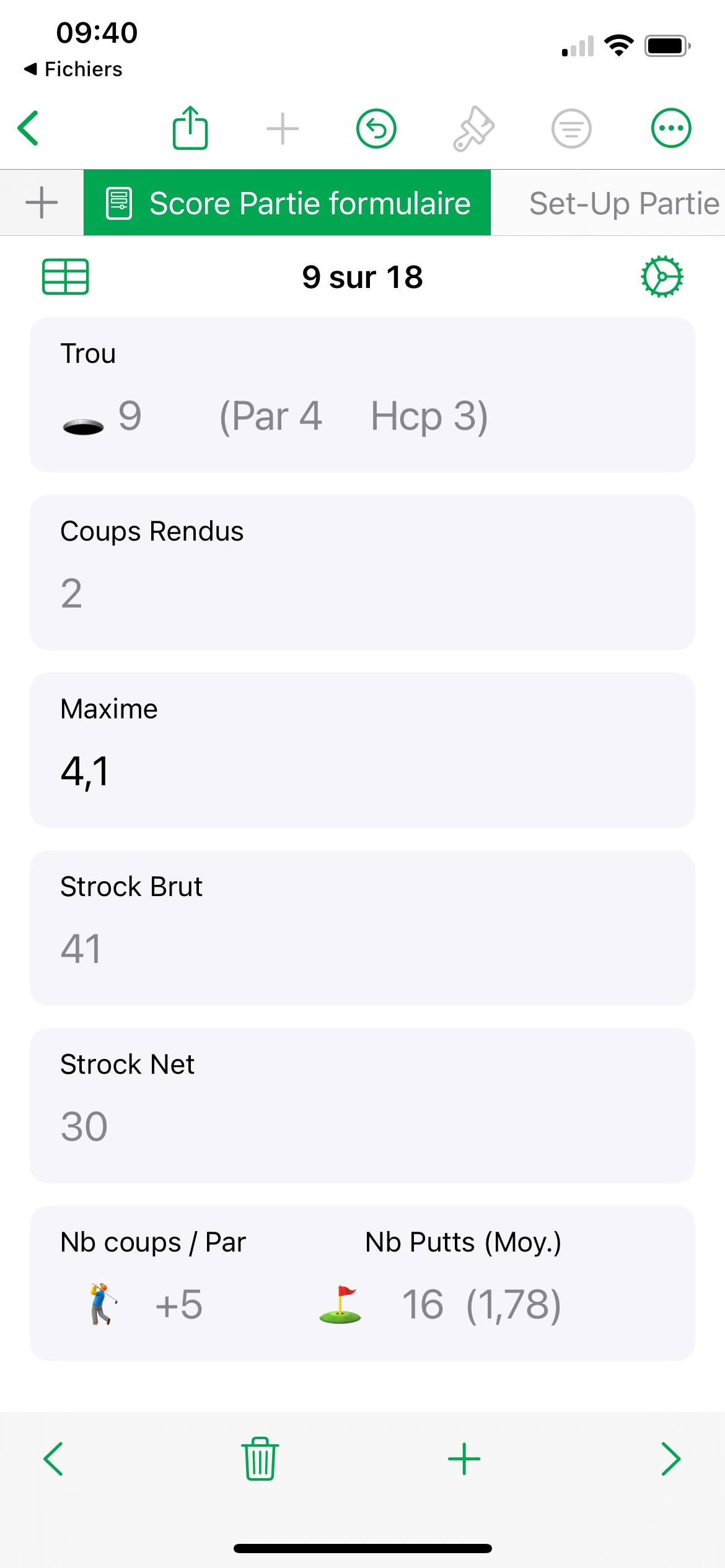This screenshot has width=725, height=1568.
Task: Open the form settings gear
Action: click(662, 276)
